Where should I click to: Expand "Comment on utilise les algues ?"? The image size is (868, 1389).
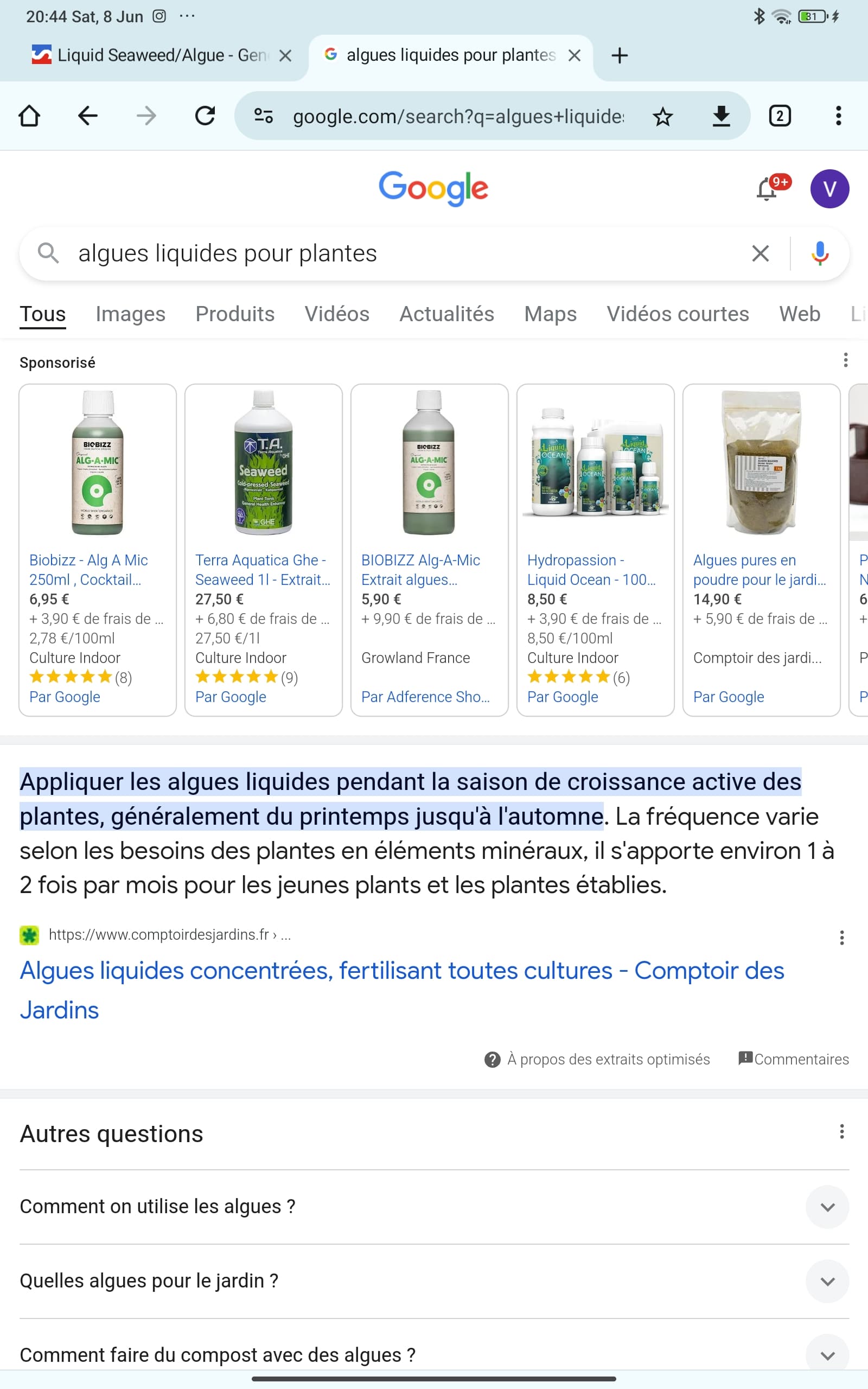pos(434,1207)
